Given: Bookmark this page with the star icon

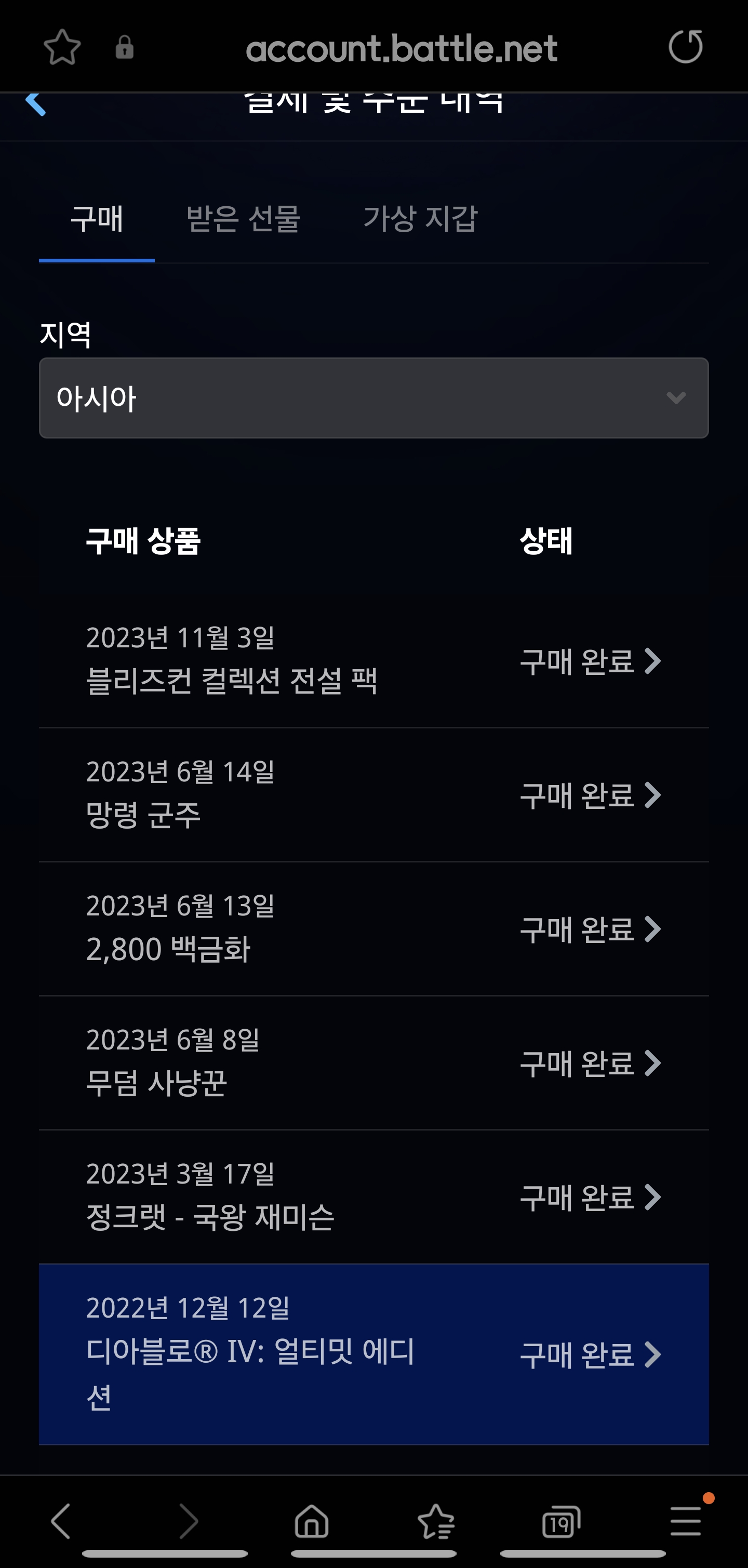Looking at the screenshot, I should point(62,47).
